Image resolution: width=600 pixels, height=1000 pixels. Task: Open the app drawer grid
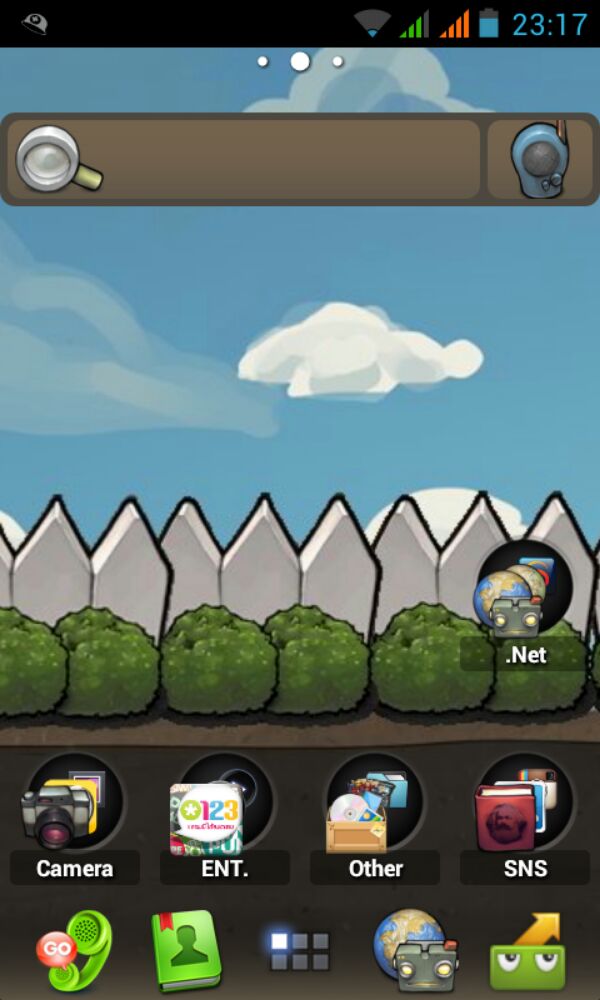pos(299,949)
